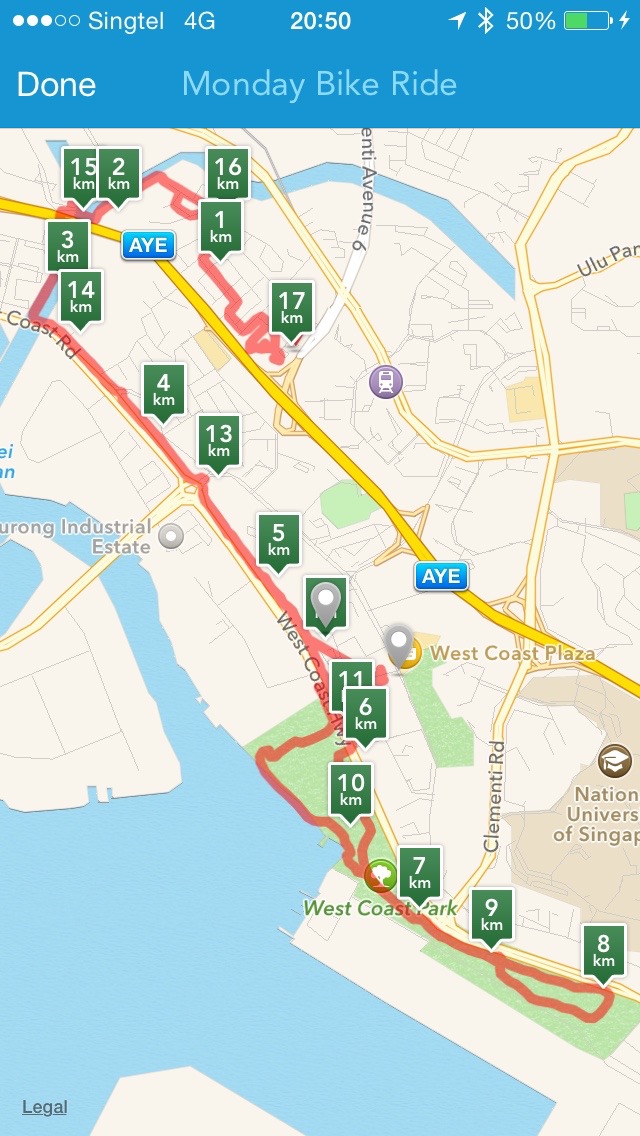Viewport: 640px width, 1136px height.
Task: Tap the West Coast Park tree icon
Action: click(380, 876)
